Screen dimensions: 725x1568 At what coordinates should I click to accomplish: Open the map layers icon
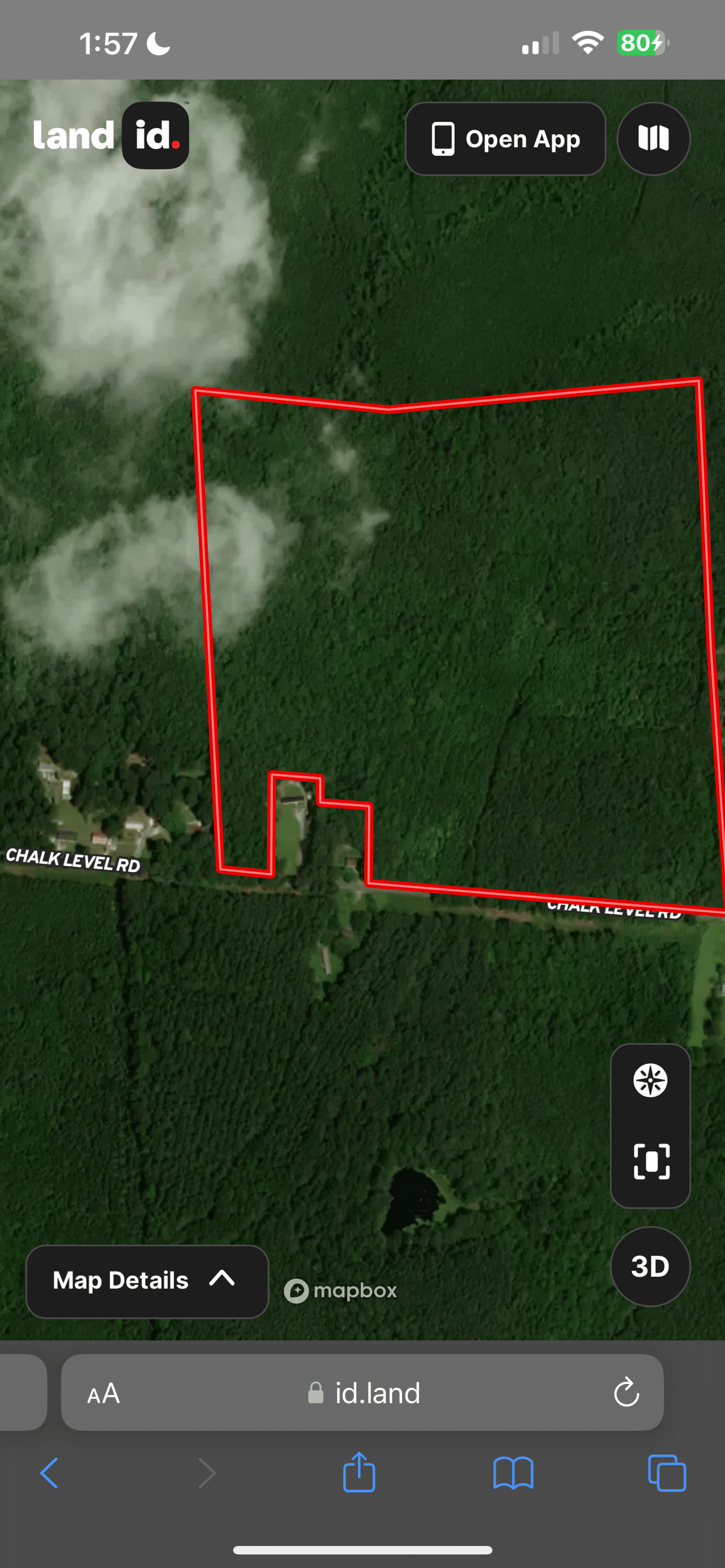tap(653, 139)
